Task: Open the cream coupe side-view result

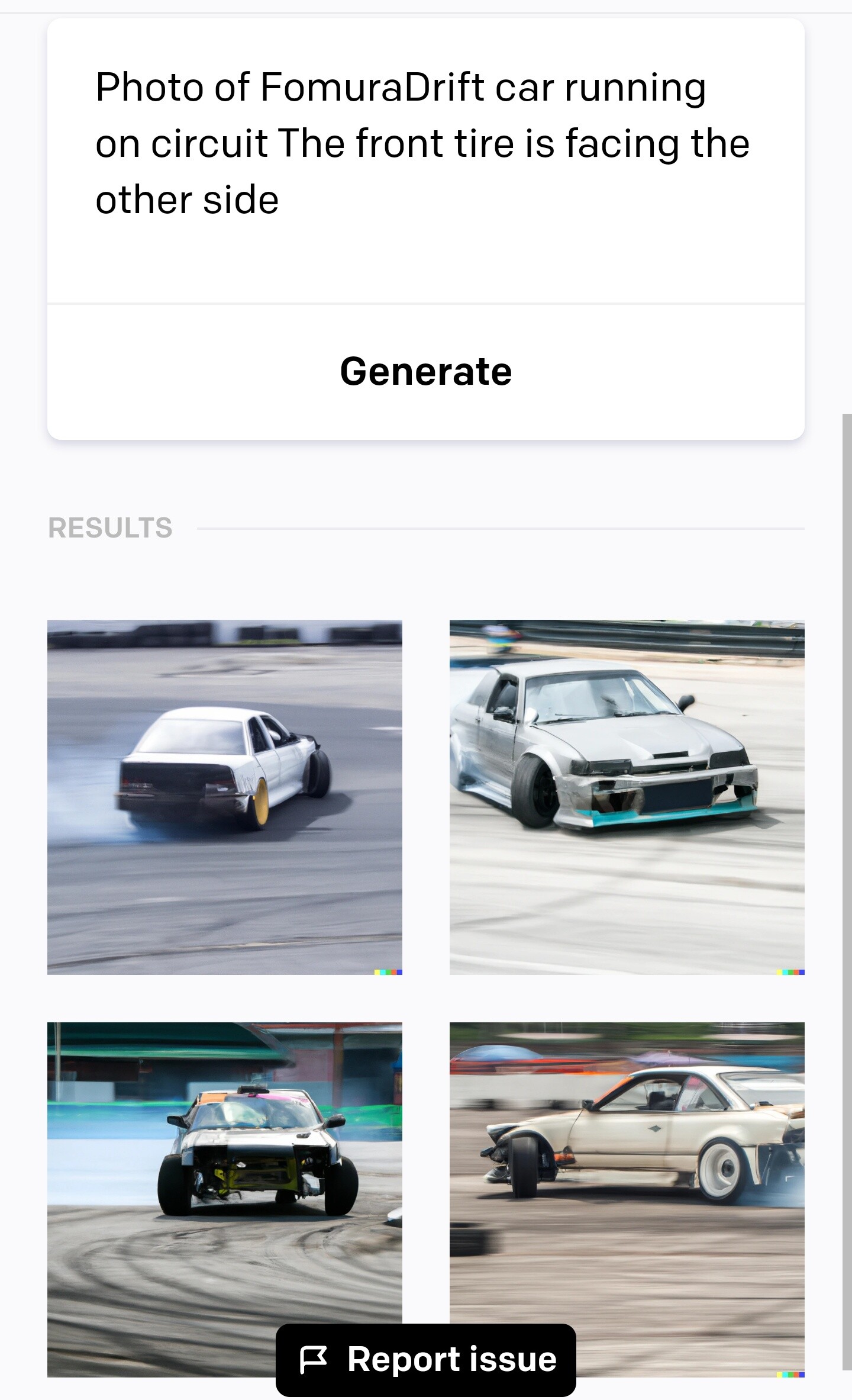Action: 627,1172
